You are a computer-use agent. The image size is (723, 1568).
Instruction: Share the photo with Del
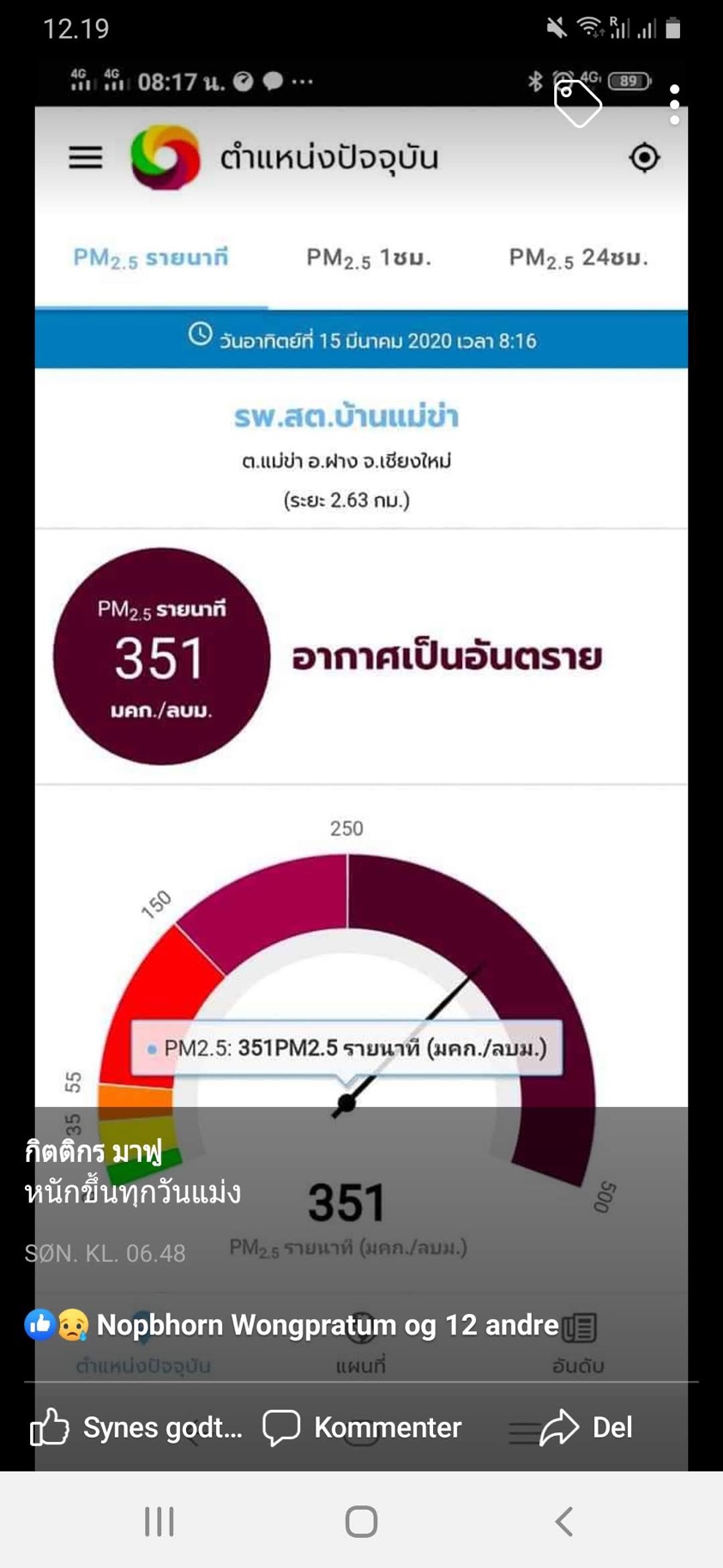coord(586,1427)
